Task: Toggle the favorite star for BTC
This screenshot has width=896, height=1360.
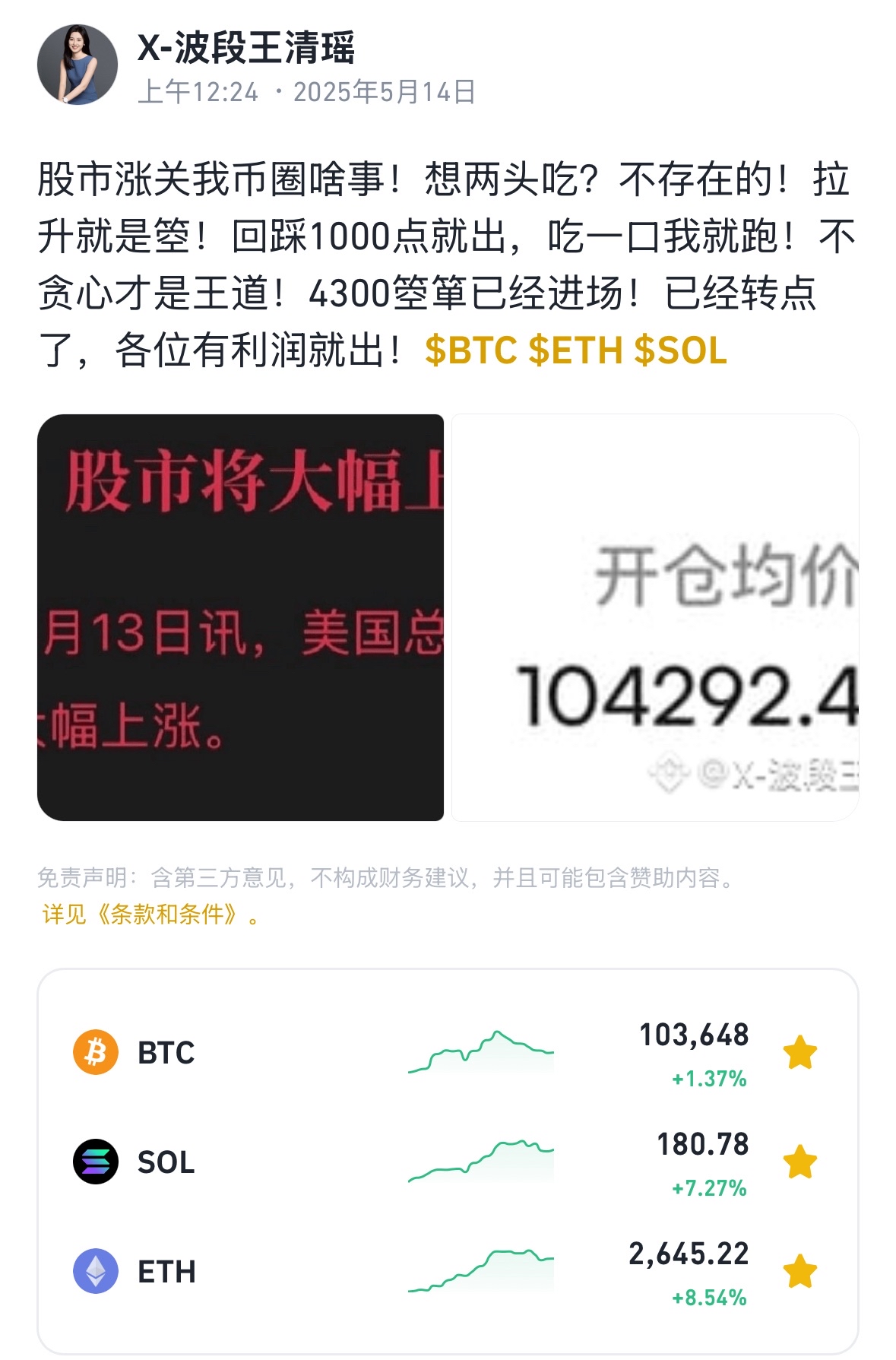Action: pos(799,1053)
